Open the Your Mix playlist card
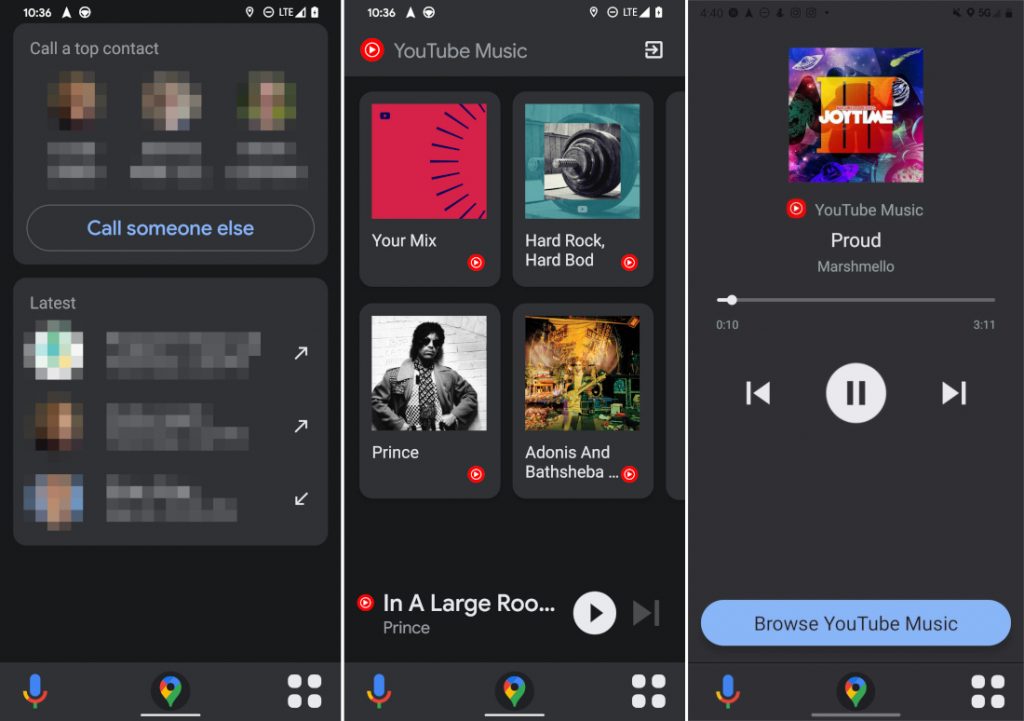 coord(430,189)
